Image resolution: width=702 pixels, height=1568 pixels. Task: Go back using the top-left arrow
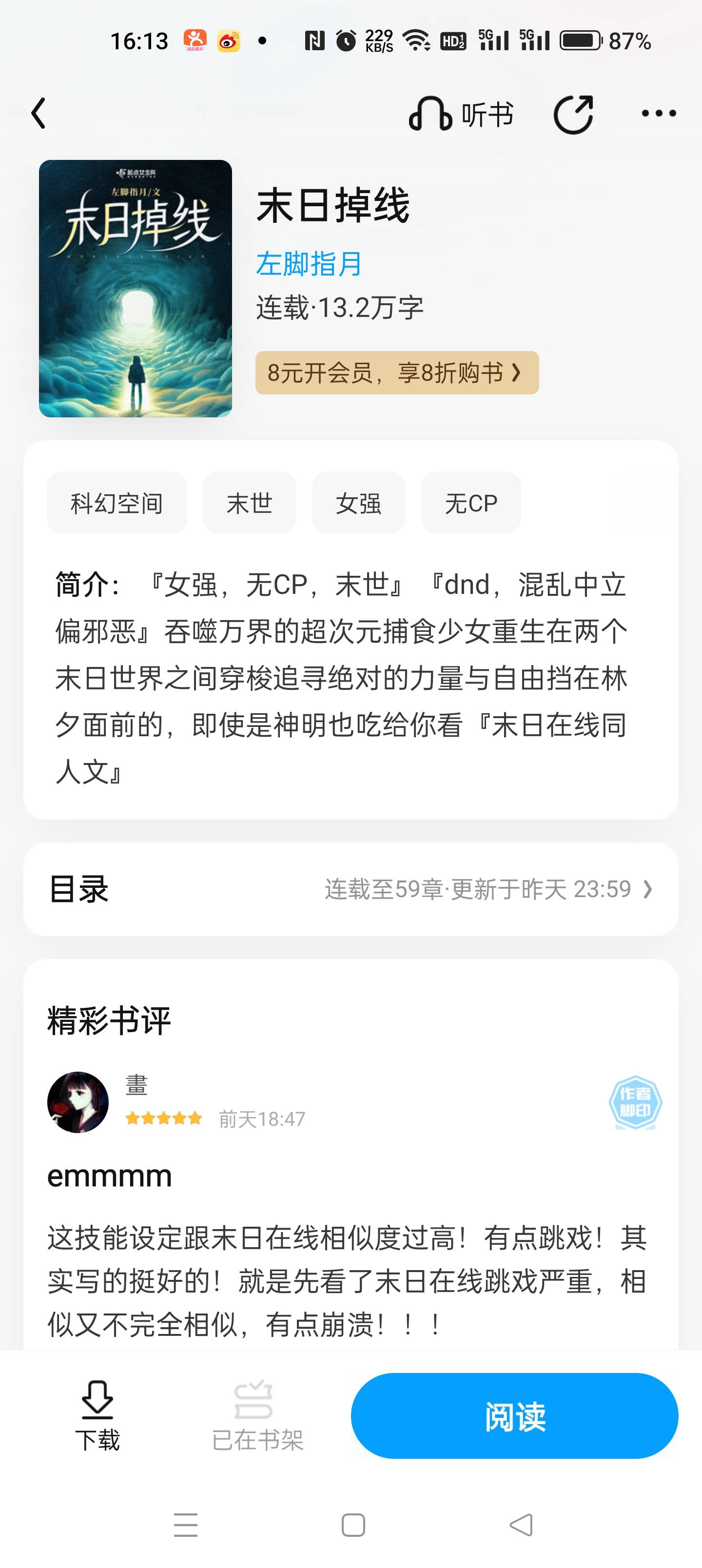click(39, 114)
